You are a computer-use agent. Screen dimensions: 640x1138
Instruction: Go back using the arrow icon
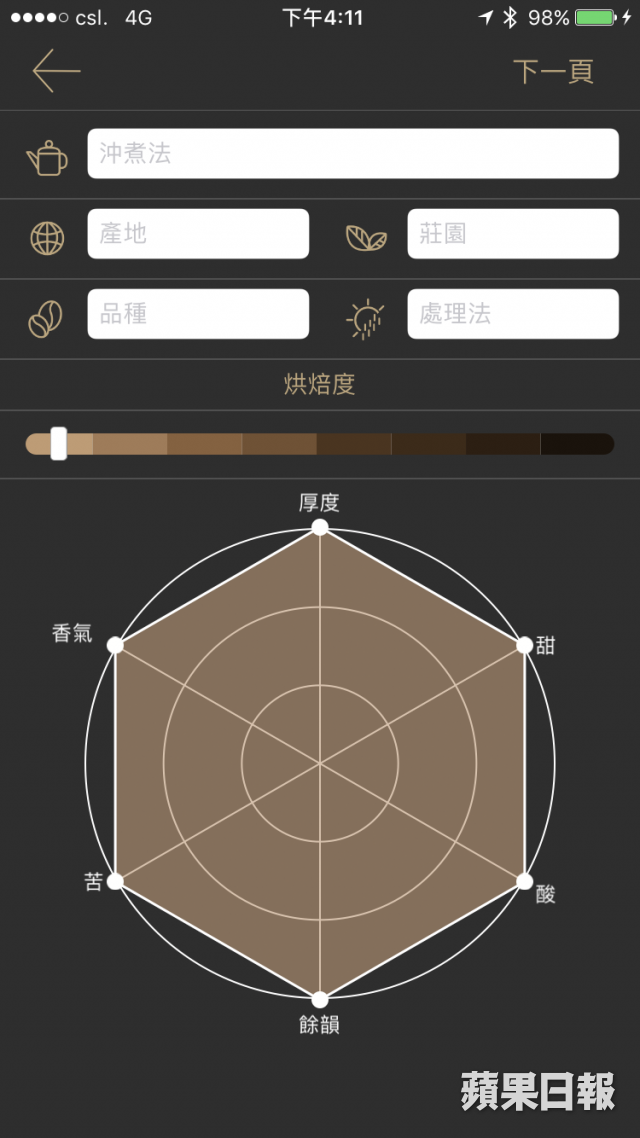(56, 71)
